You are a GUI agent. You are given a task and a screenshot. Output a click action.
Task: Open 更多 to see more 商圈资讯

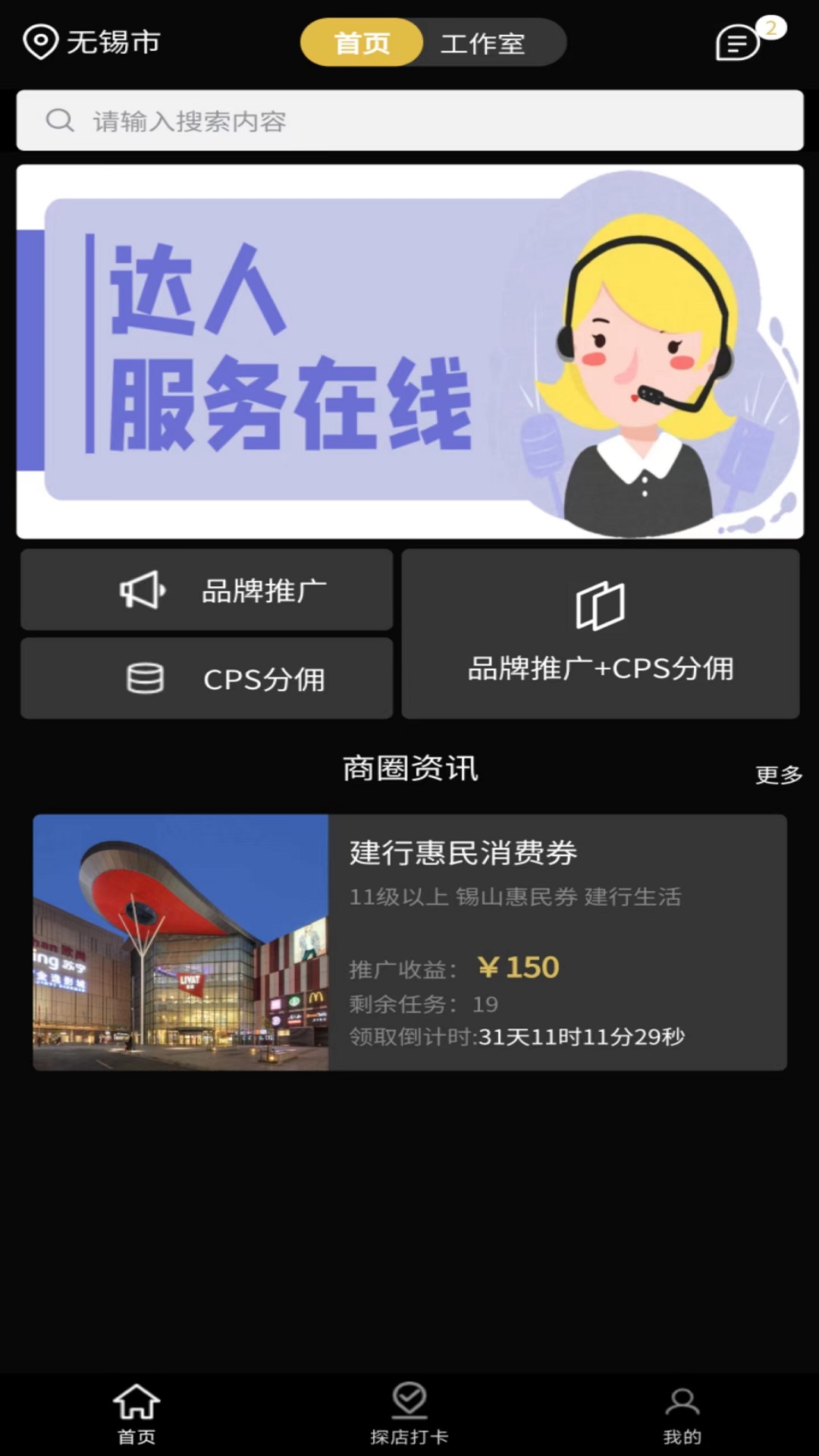[777, 773]
